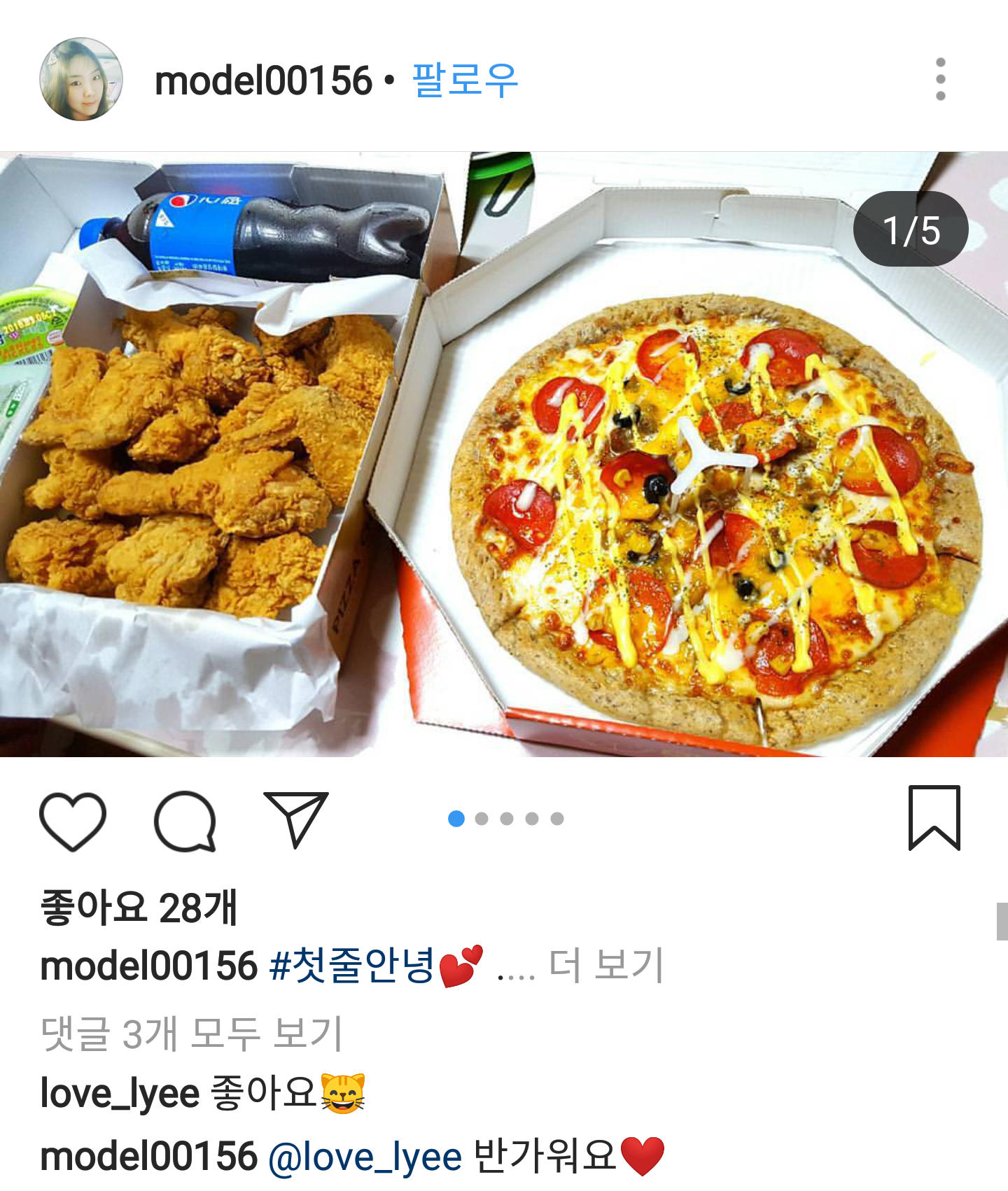Open the @love_lyee mention in reply

(x=365, y=1157)
